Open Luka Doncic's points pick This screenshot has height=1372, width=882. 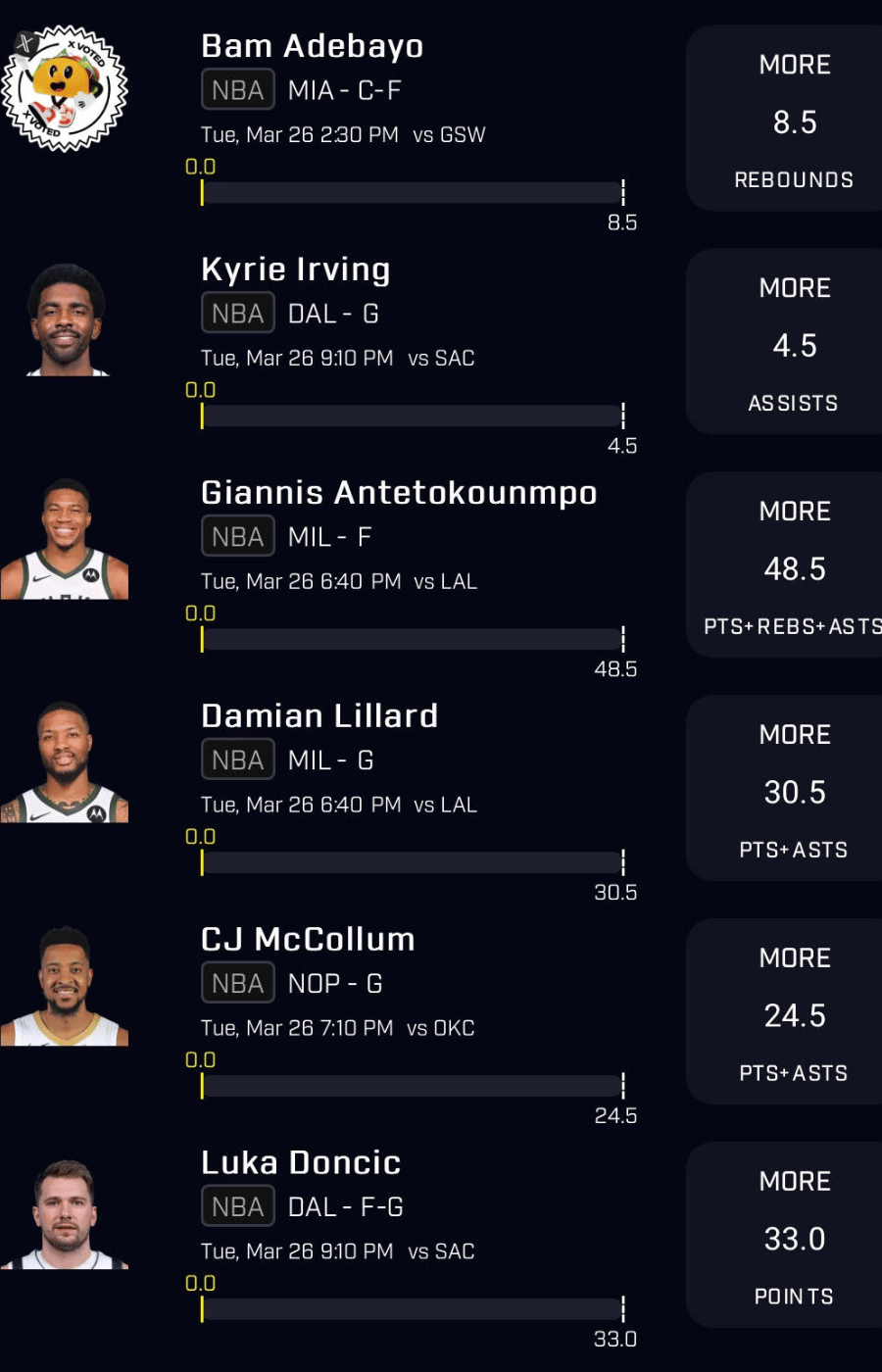tap(794, 1237)
